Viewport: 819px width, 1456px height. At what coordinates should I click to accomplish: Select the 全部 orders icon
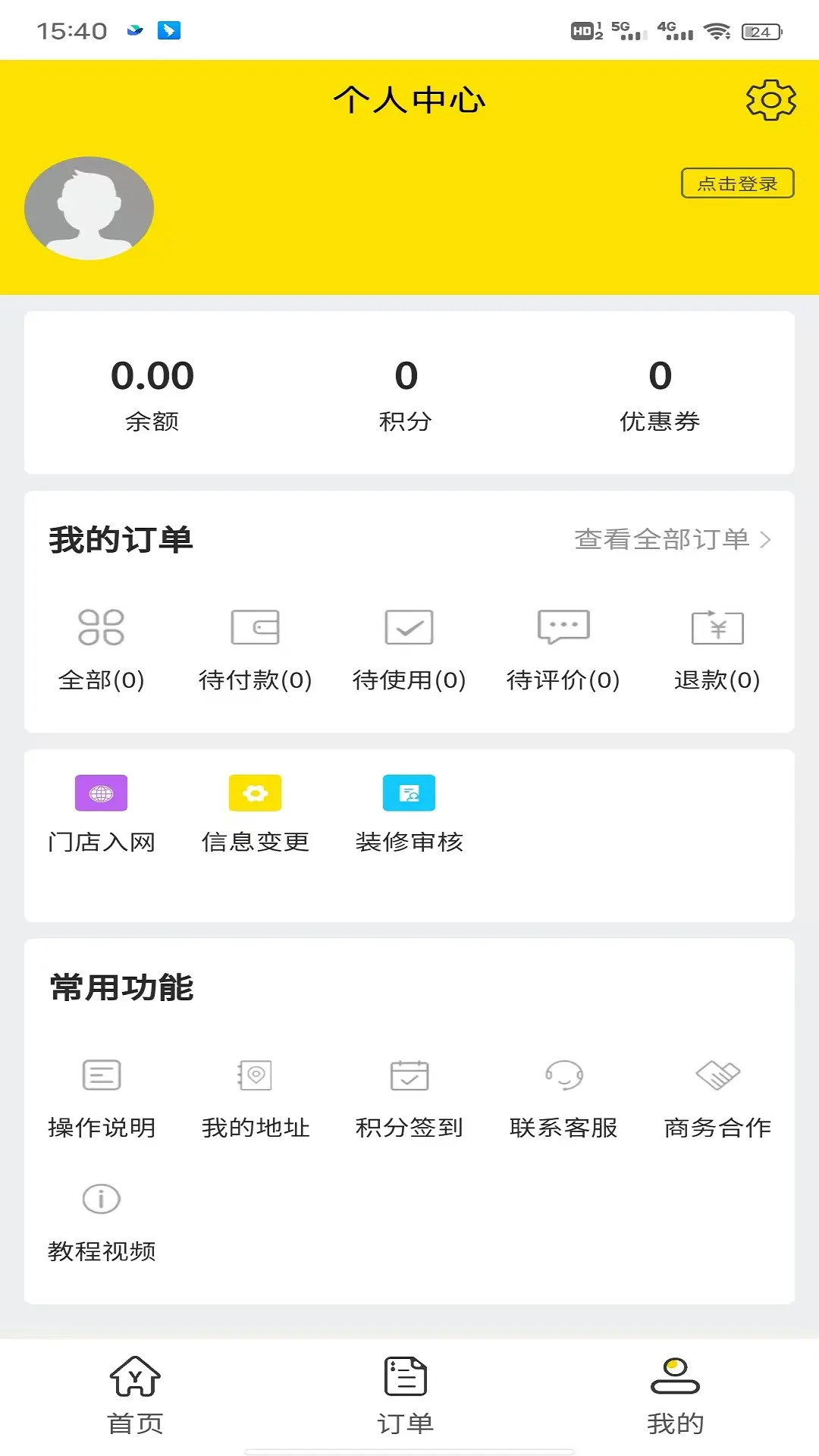[101, 627]
